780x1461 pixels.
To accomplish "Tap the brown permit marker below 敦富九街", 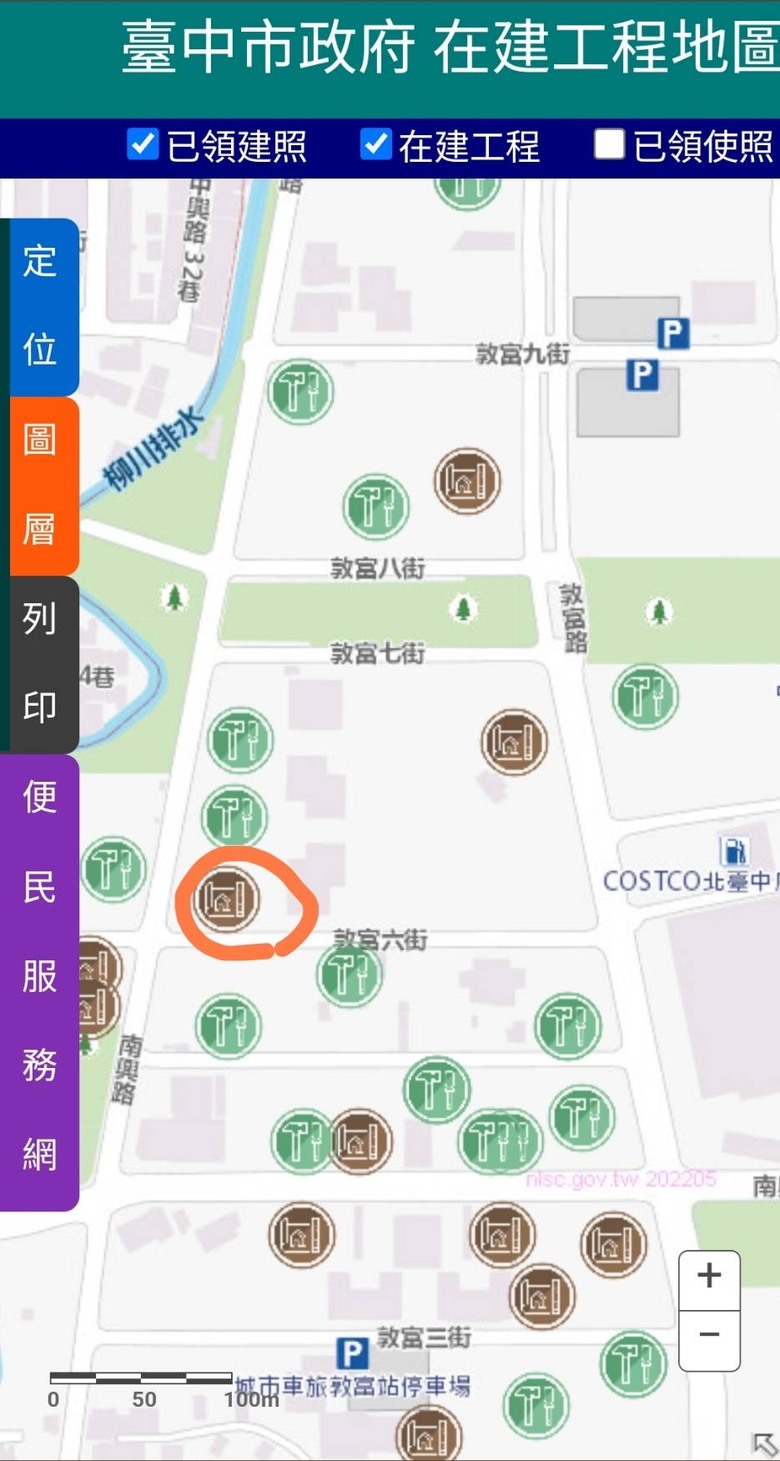I will click(x=467, y=481).
